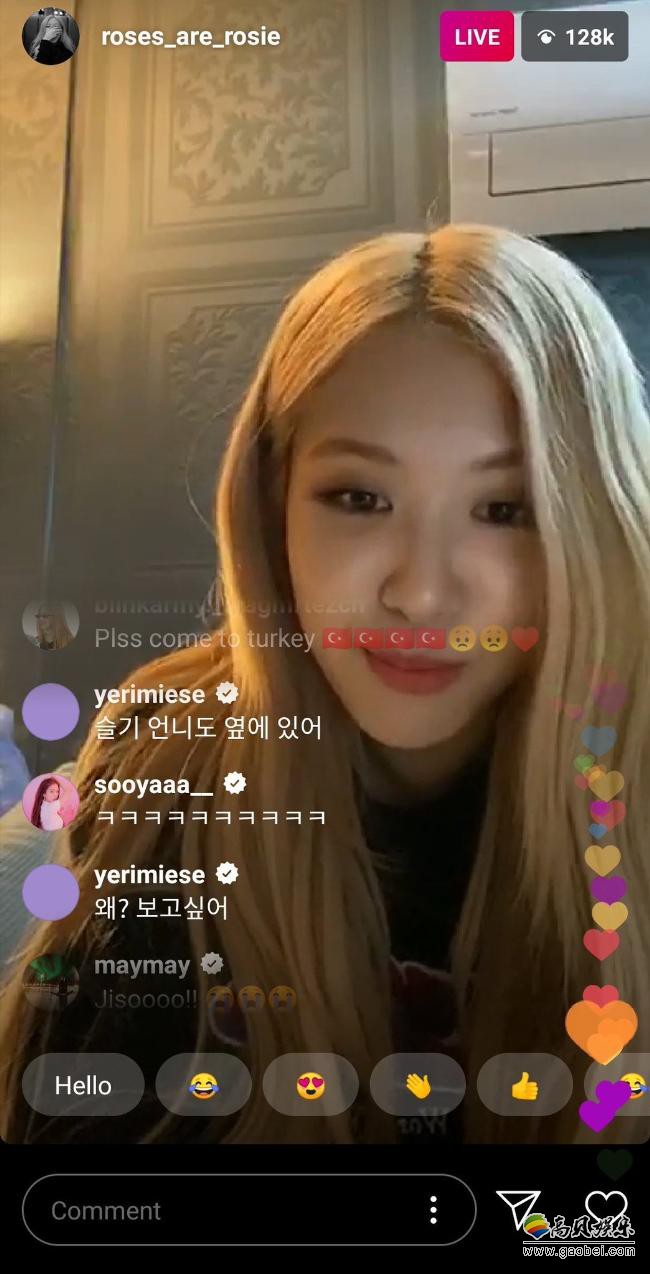This screenshot has width=650, height=1274.
Task: Send the waving hand emoji reaction
Action: coord(418,1085)
